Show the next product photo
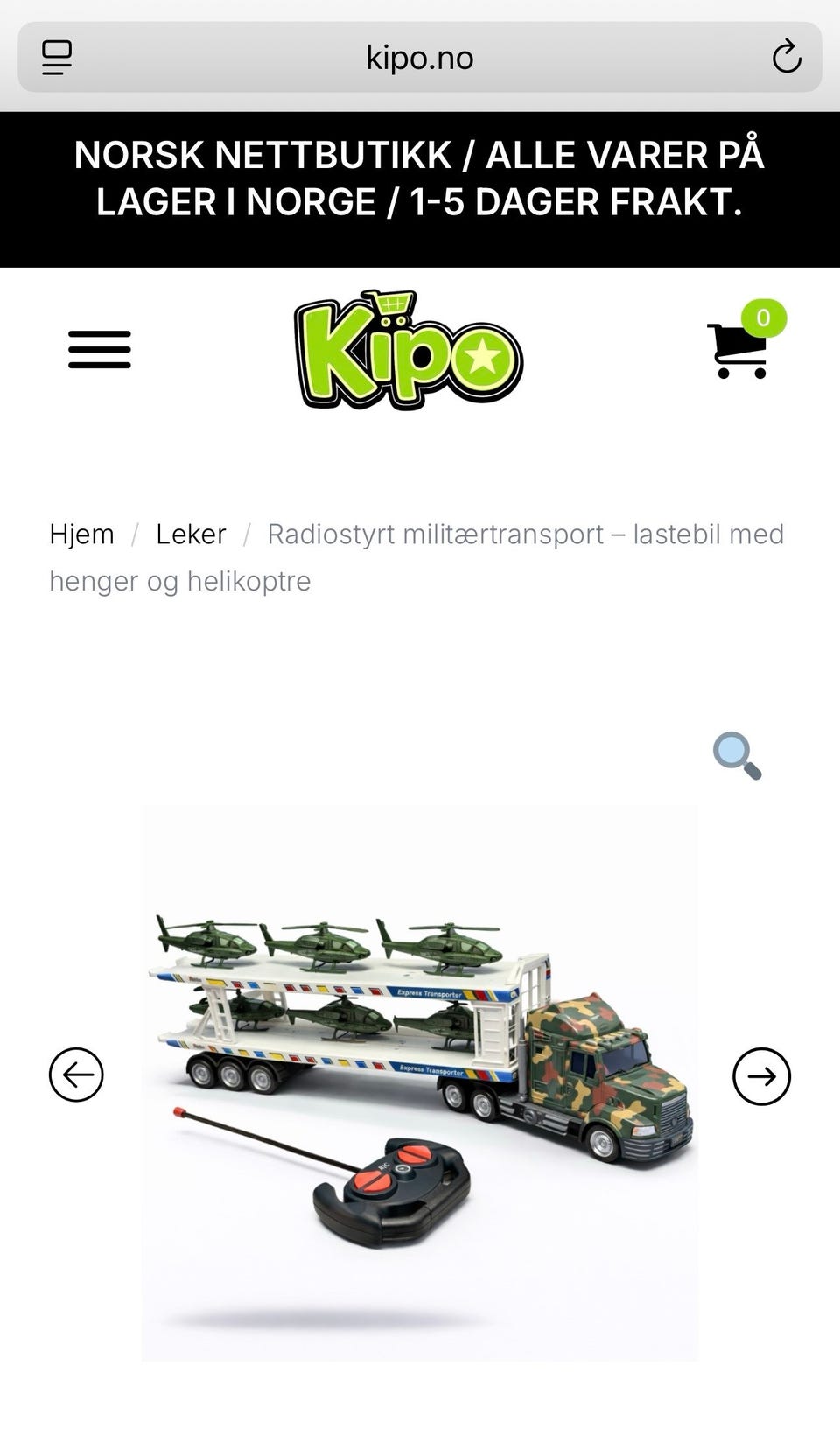Viewport: 840px width, 1456px height. pos(761,1074)
